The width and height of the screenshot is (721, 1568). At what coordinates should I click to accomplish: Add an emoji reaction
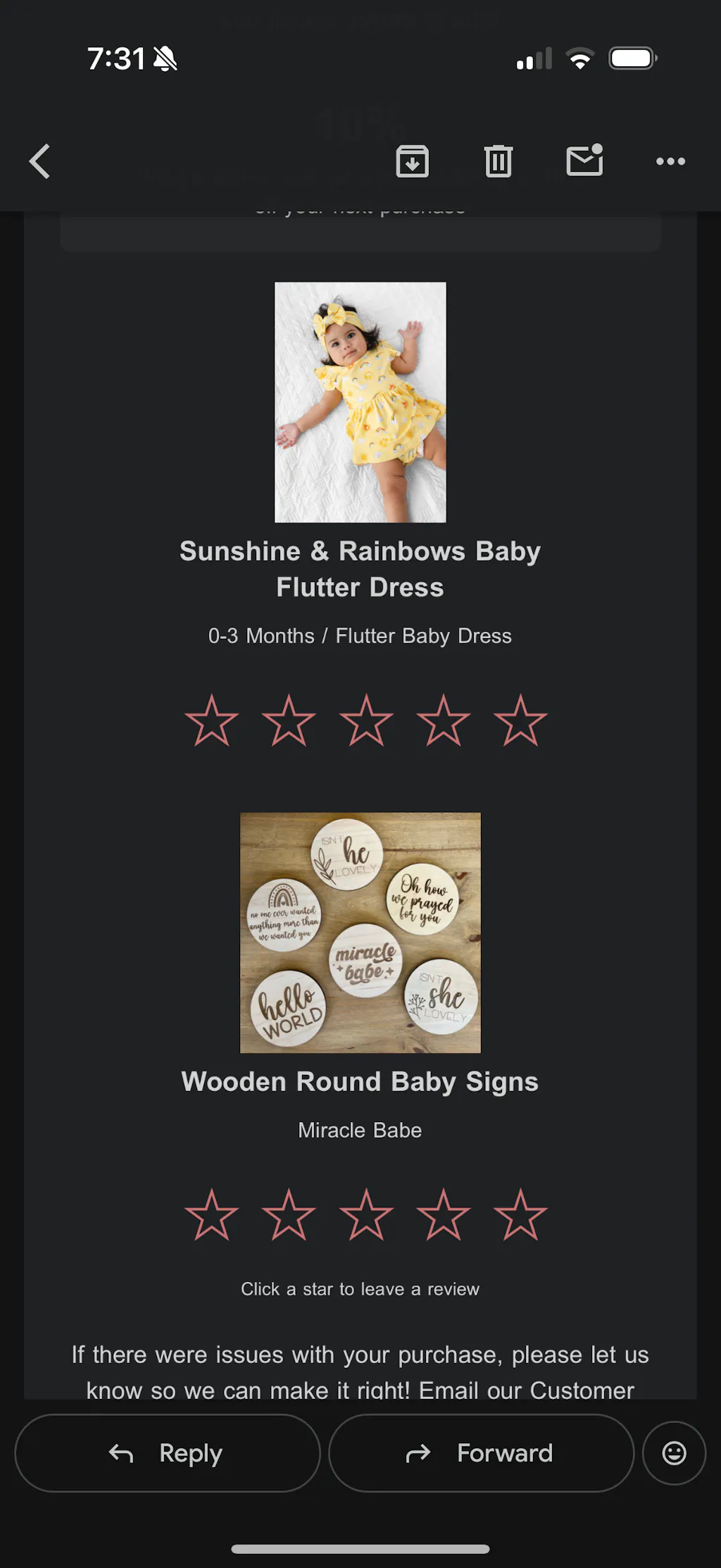tap(674, 1452)
